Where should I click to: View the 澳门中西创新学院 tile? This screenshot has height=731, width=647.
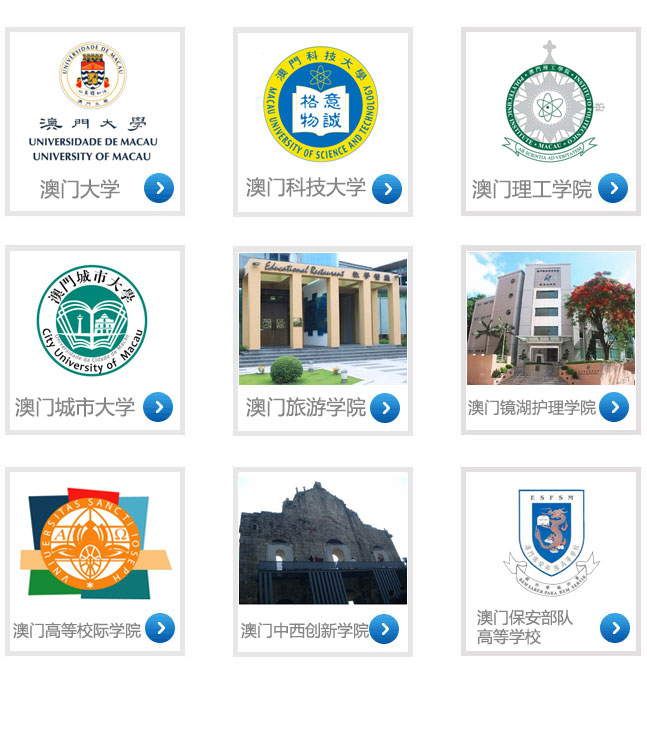click(x=323, y=560)
